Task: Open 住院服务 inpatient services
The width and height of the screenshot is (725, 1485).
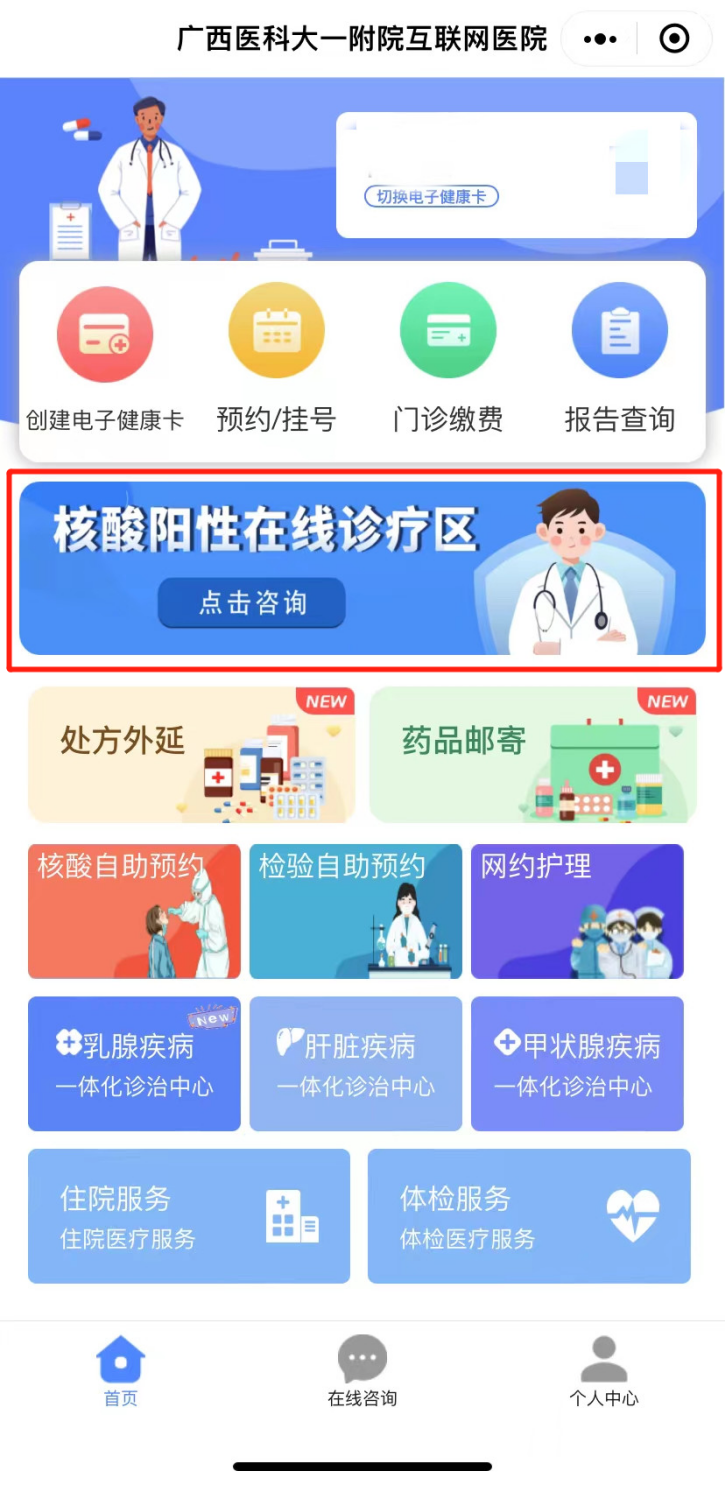Action: [189, 1216]
